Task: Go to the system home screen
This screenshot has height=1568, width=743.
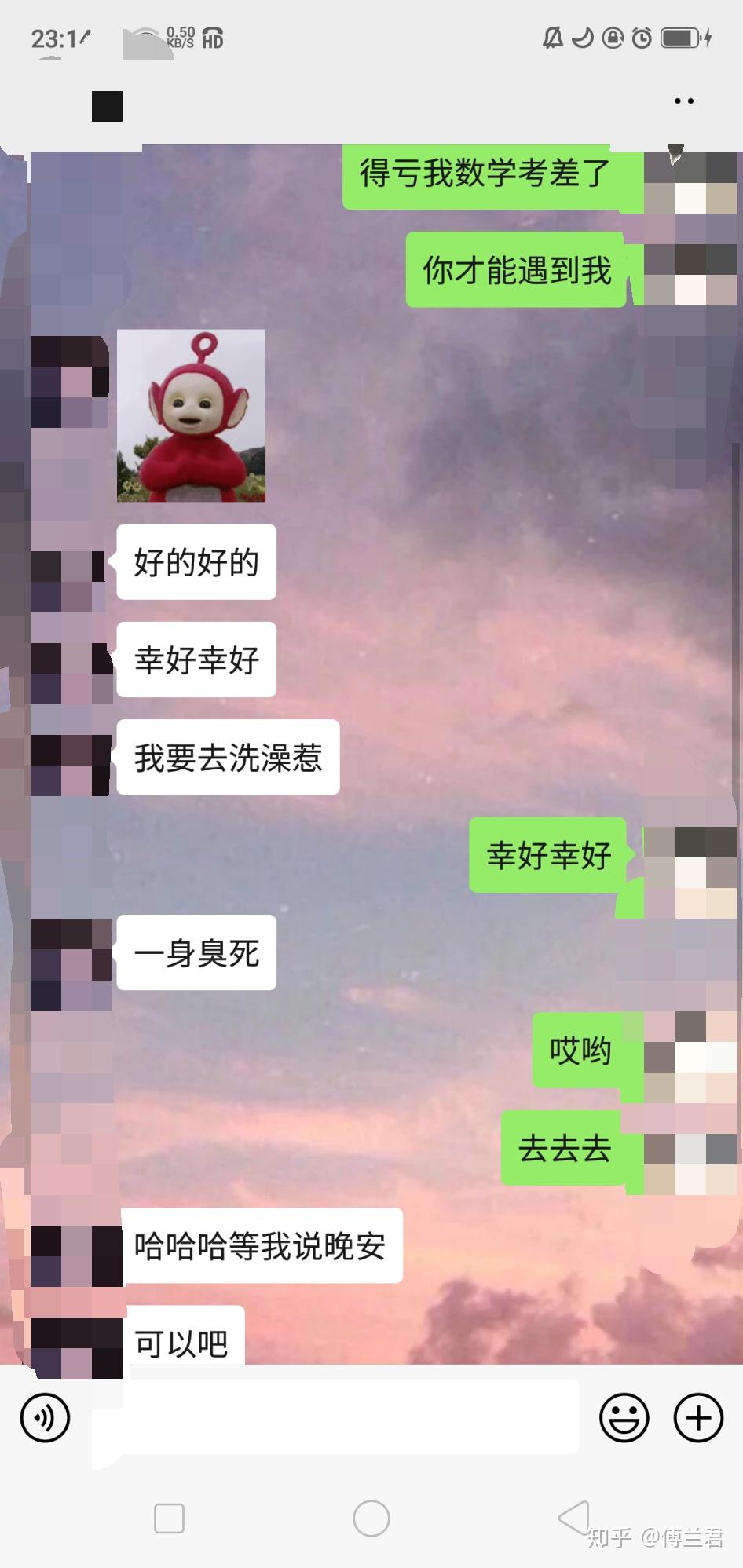Action: [x=371, y=1518]
